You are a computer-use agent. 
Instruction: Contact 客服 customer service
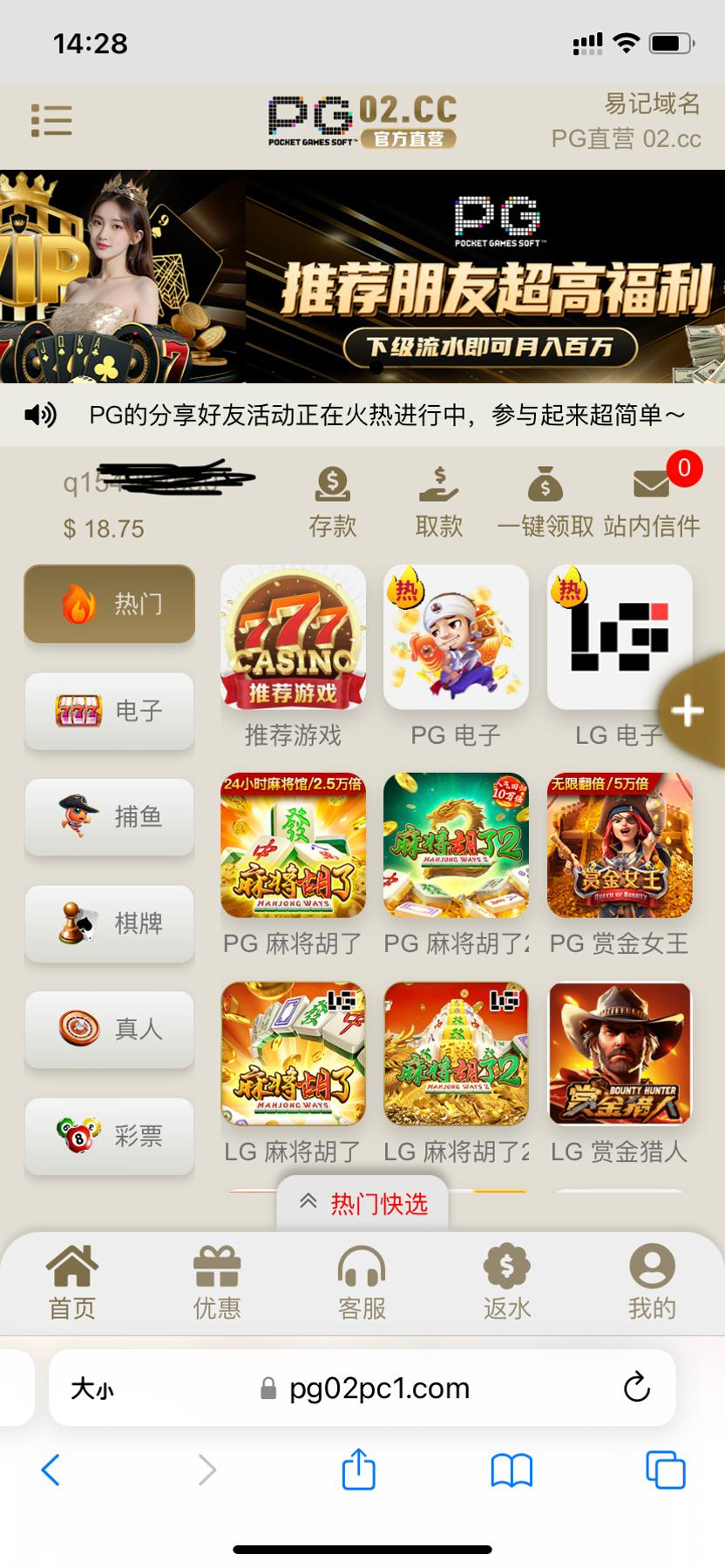pos(362,1282)
